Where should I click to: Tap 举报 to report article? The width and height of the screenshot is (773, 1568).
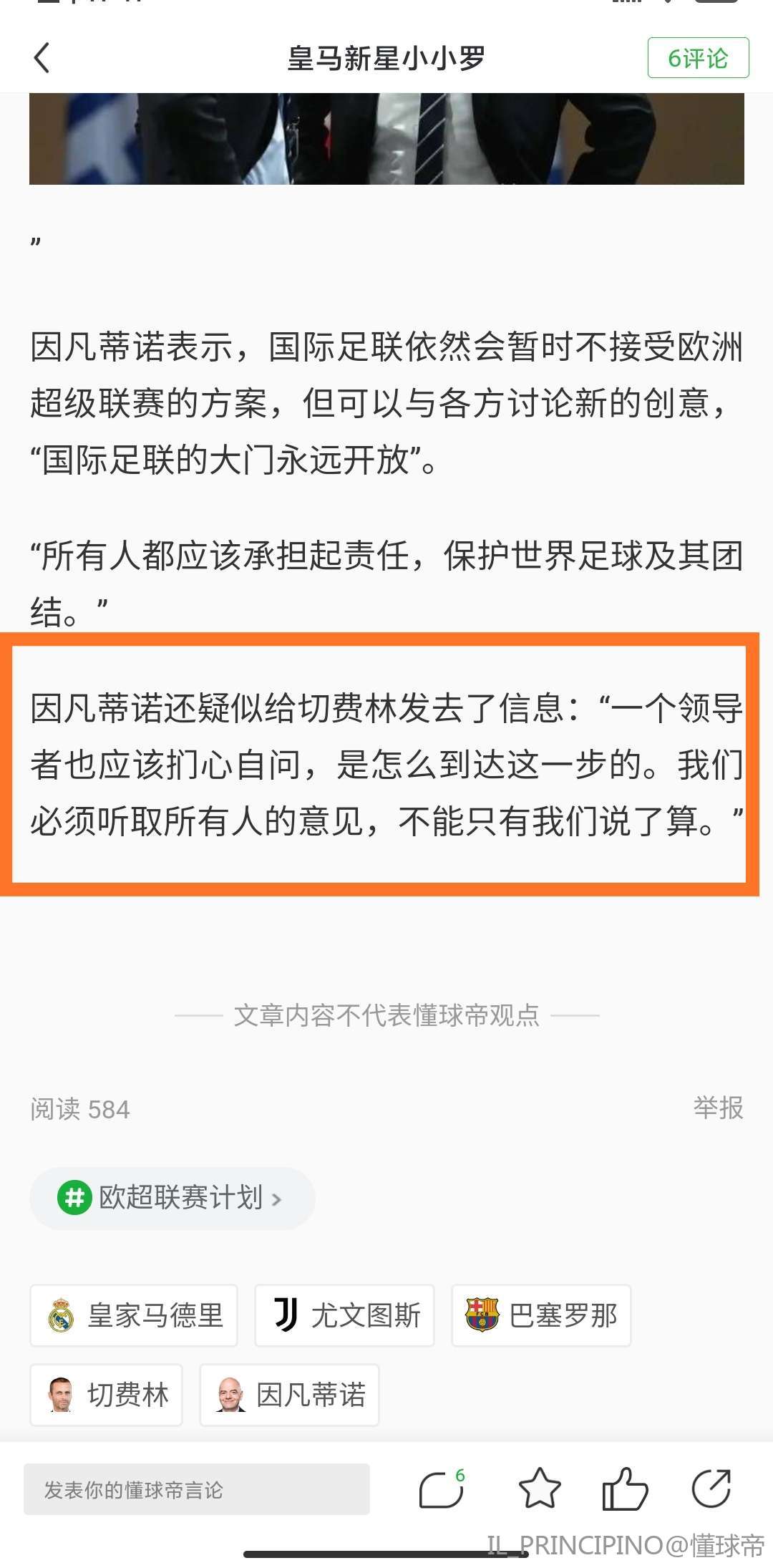[718, 1108]
